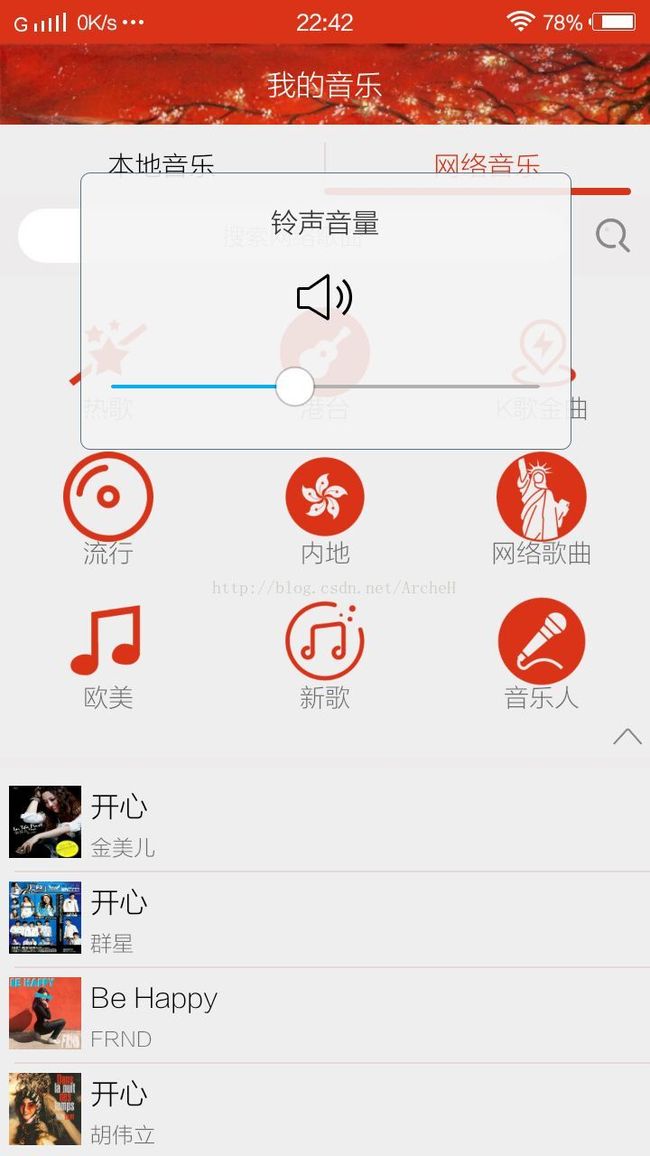Play 开心 by 群星
Viewport: 650px width, 1156px height.
pyautogui.click(x=325, y=919)
